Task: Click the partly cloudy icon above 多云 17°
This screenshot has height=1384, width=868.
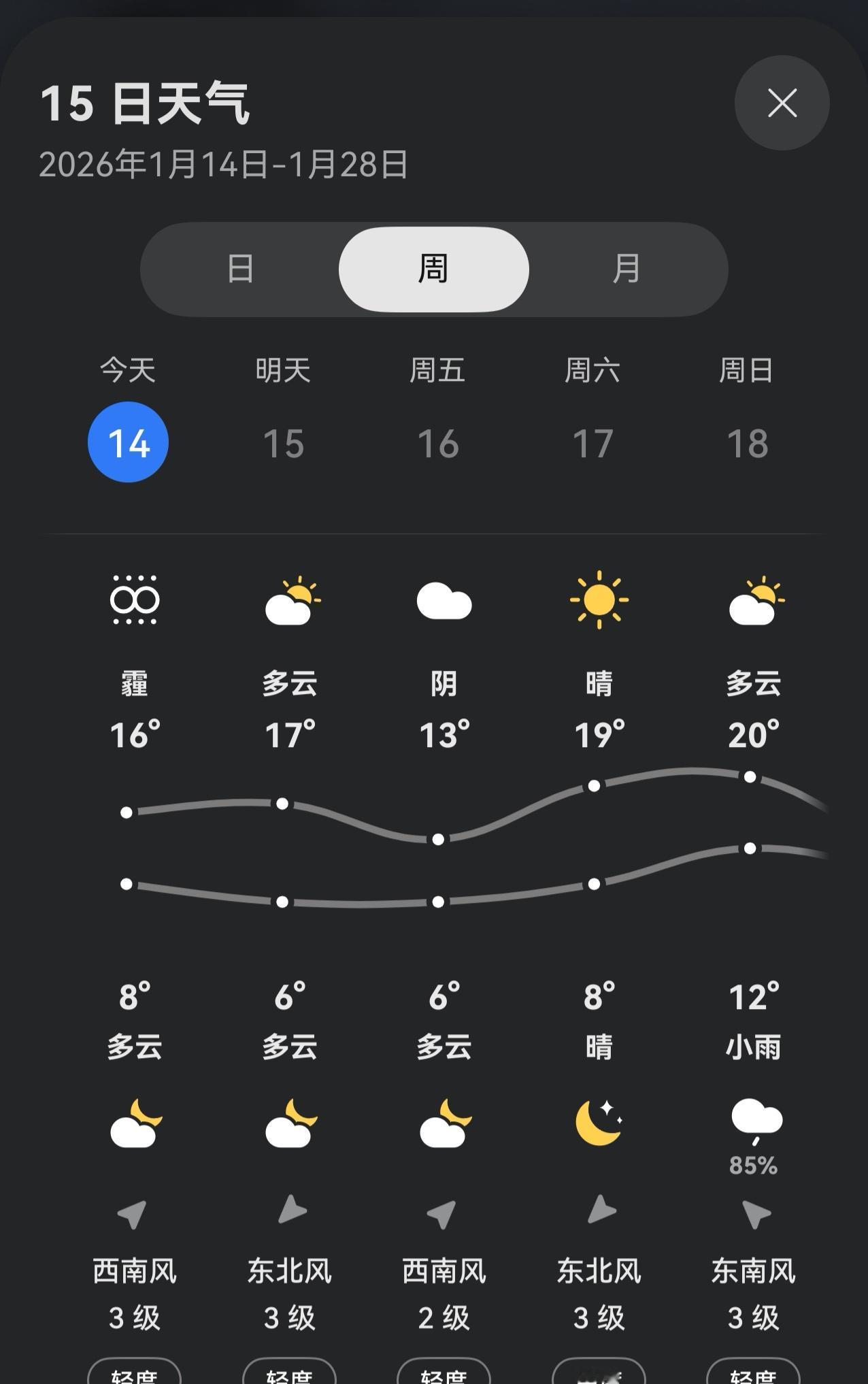Action: pos(289,602)
